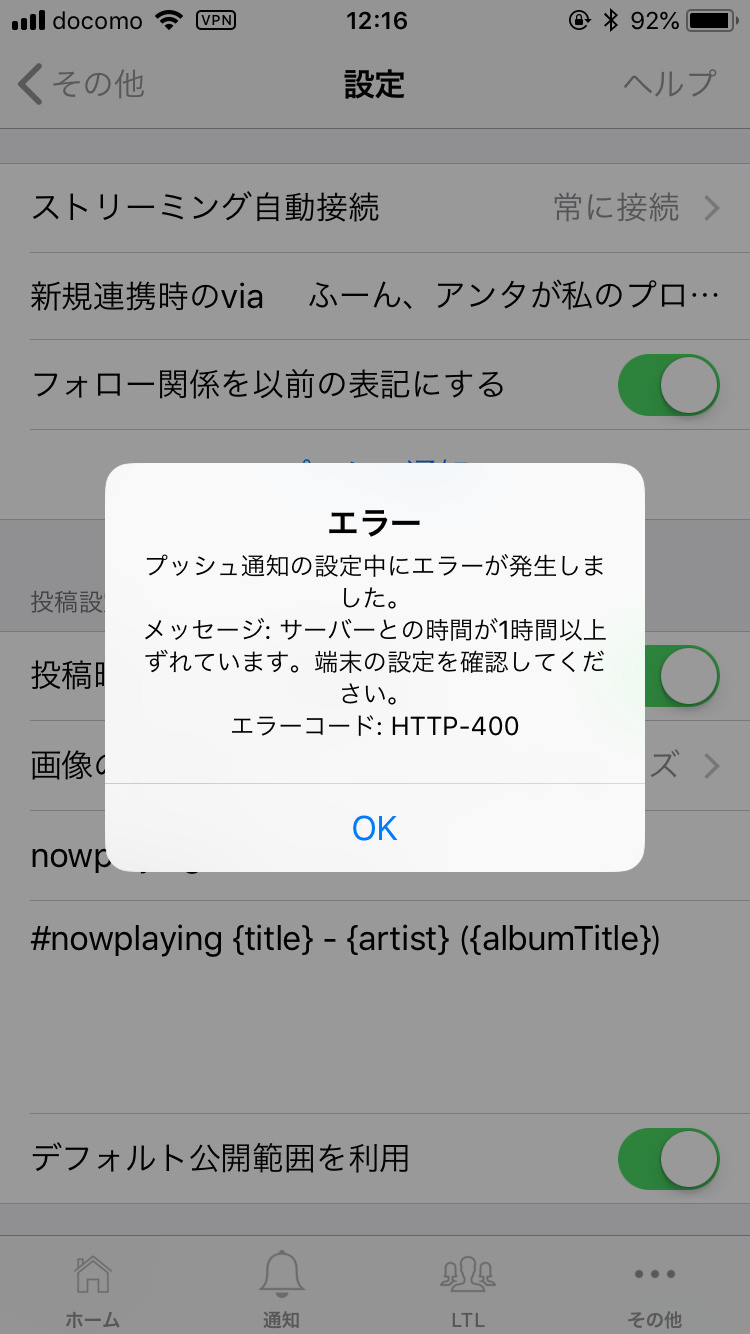Open ストリーミング自動接続 setting
750x1334 pixels.
coord(375,208)
